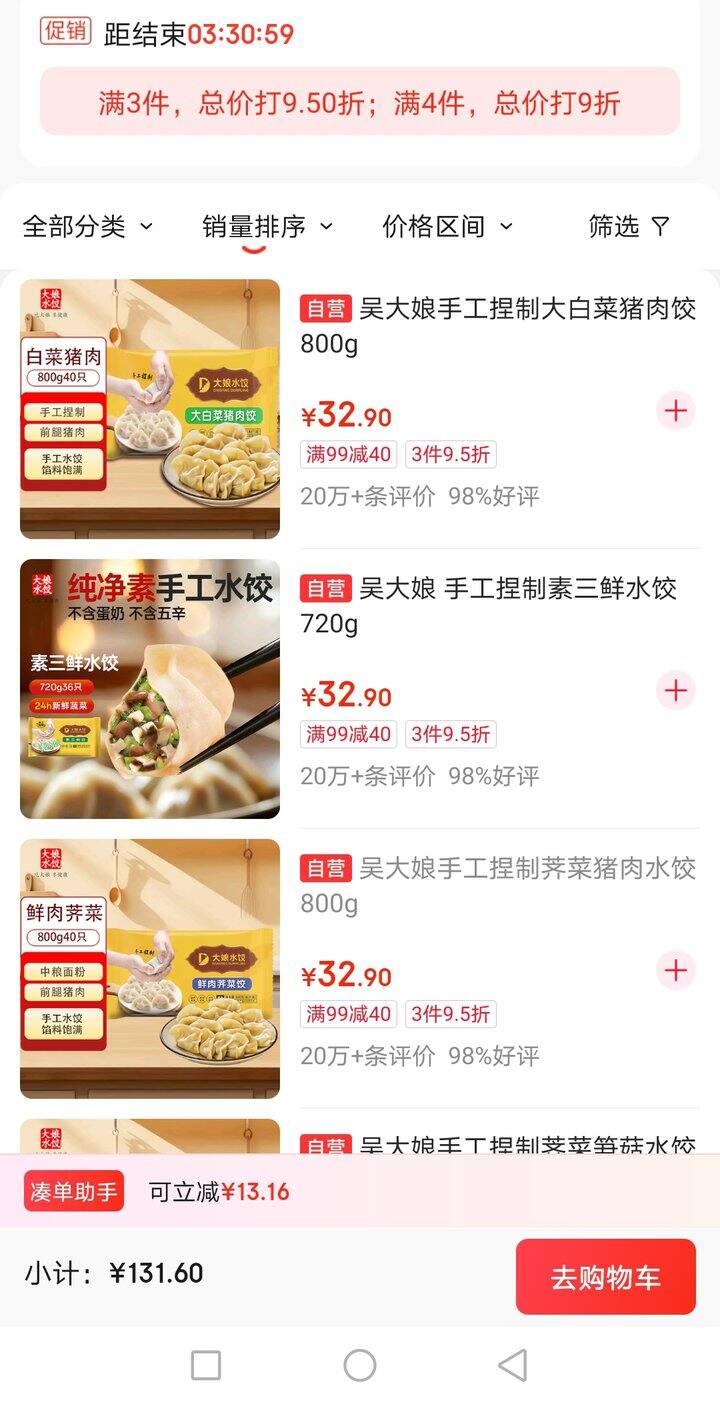Image resolution: width=720 pixels, height=1404 pixels.
Task: Go to the shopping cart via 去购物车
Action: tap(605, 1277)
